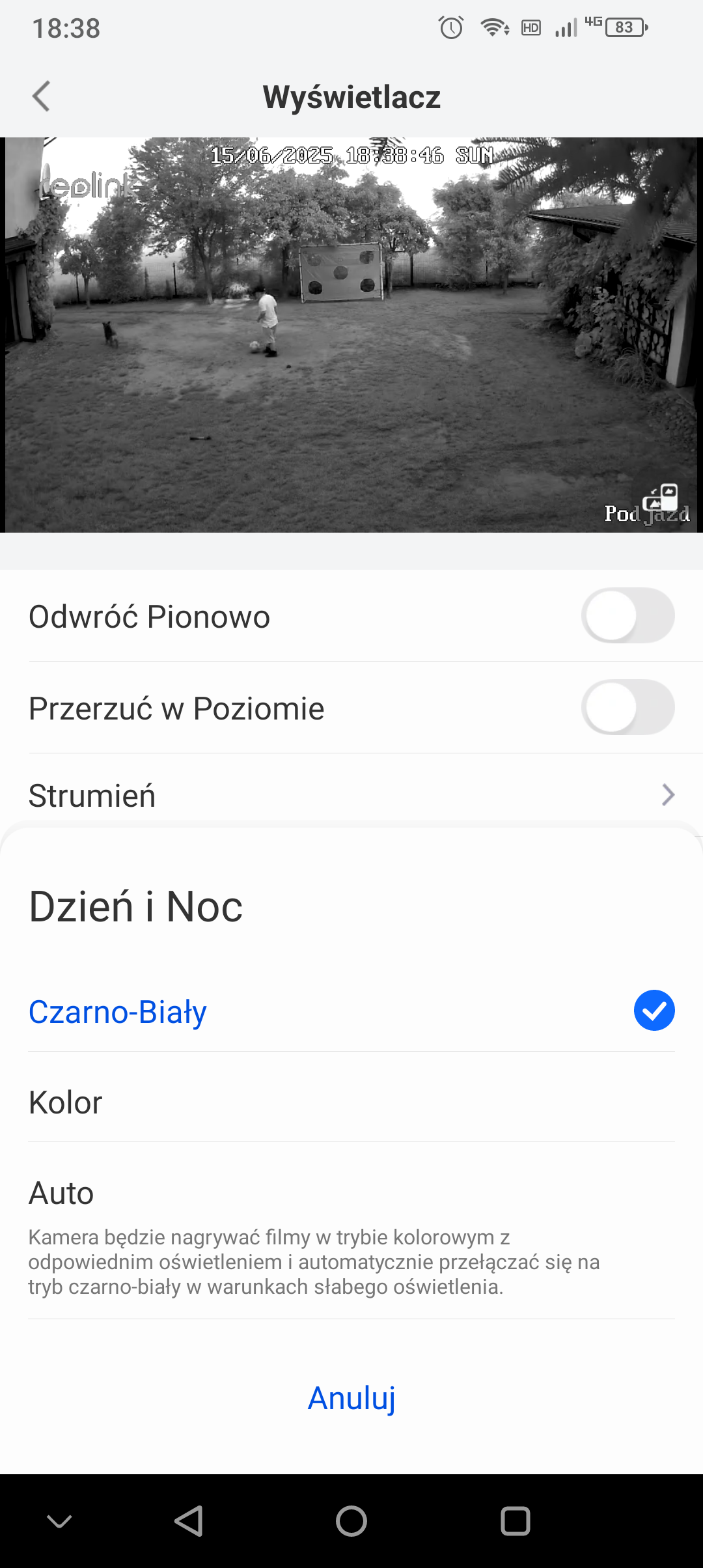Open recent apps from navigation bar
Image resolution: width=703 pixels, height=1568 pixels.
coord(515,1522)
